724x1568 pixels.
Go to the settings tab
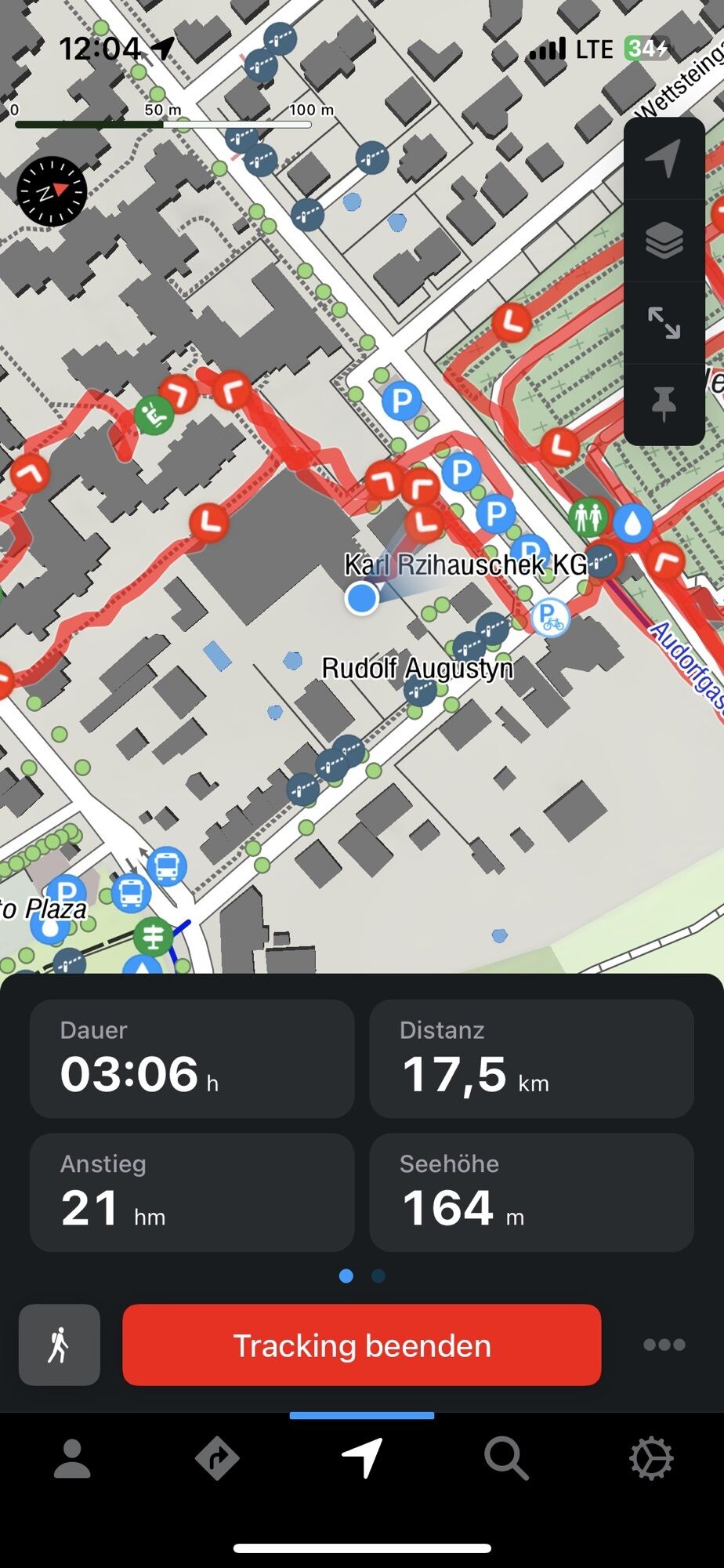coord(651,1459)
